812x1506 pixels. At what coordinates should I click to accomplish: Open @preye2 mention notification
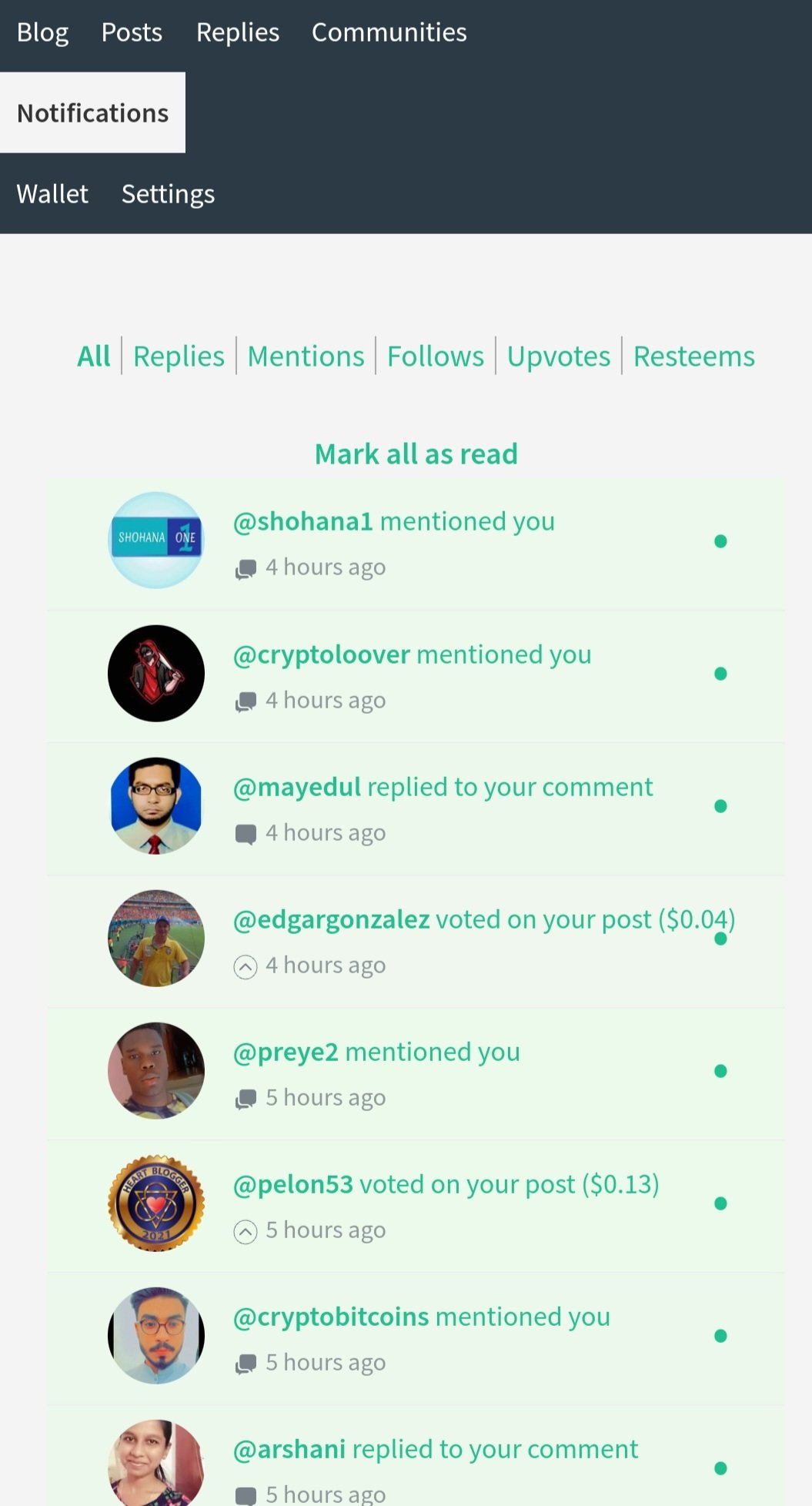(376, 1052)
